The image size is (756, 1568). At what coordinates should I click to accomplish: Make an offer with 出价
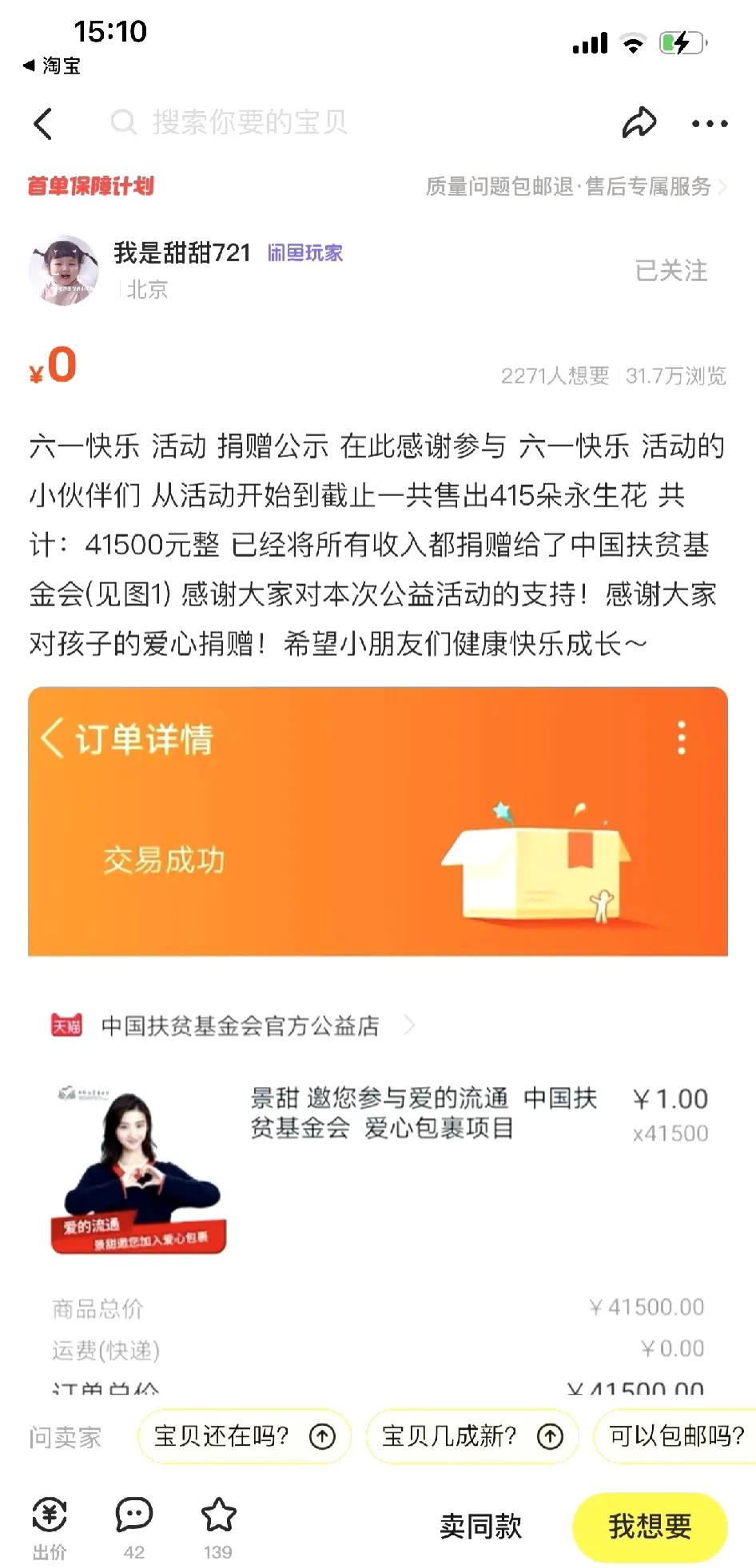click(50, 1527)
